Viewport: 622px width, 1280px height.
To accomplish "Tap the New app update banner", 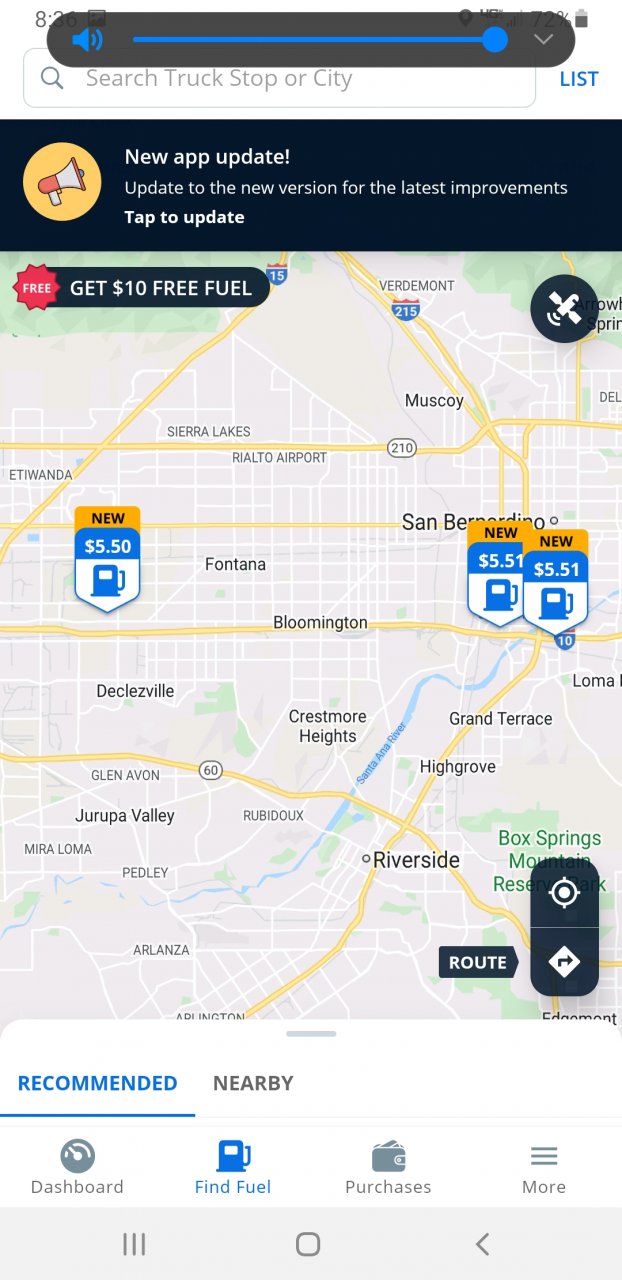I will (x=311, y=185).
